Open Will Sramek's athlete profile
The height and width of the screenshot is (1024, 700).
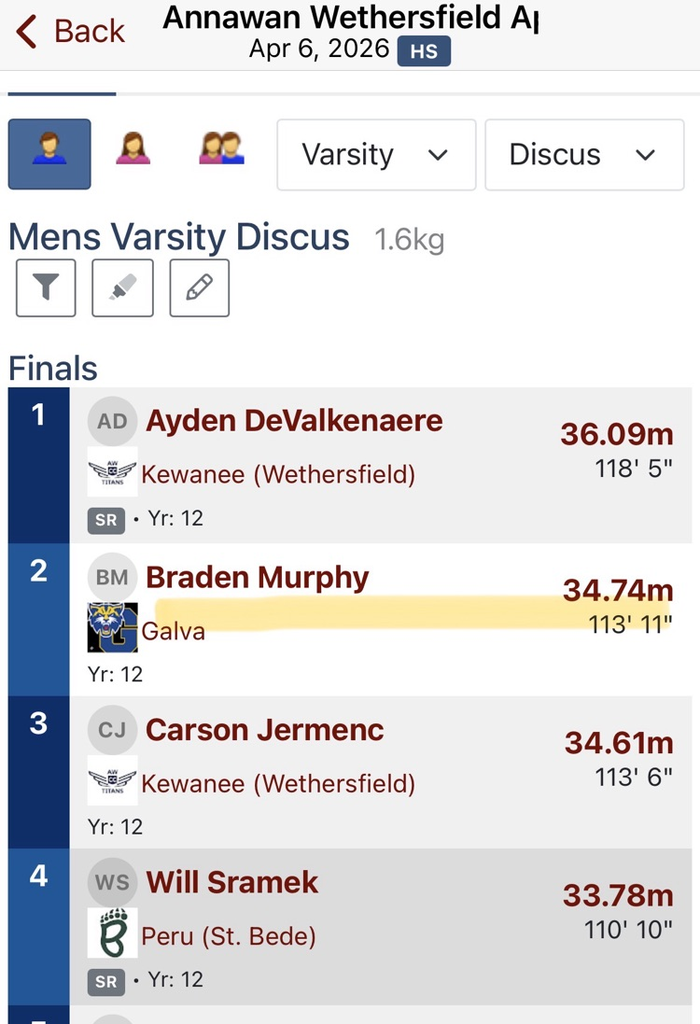tap(232, 883)
